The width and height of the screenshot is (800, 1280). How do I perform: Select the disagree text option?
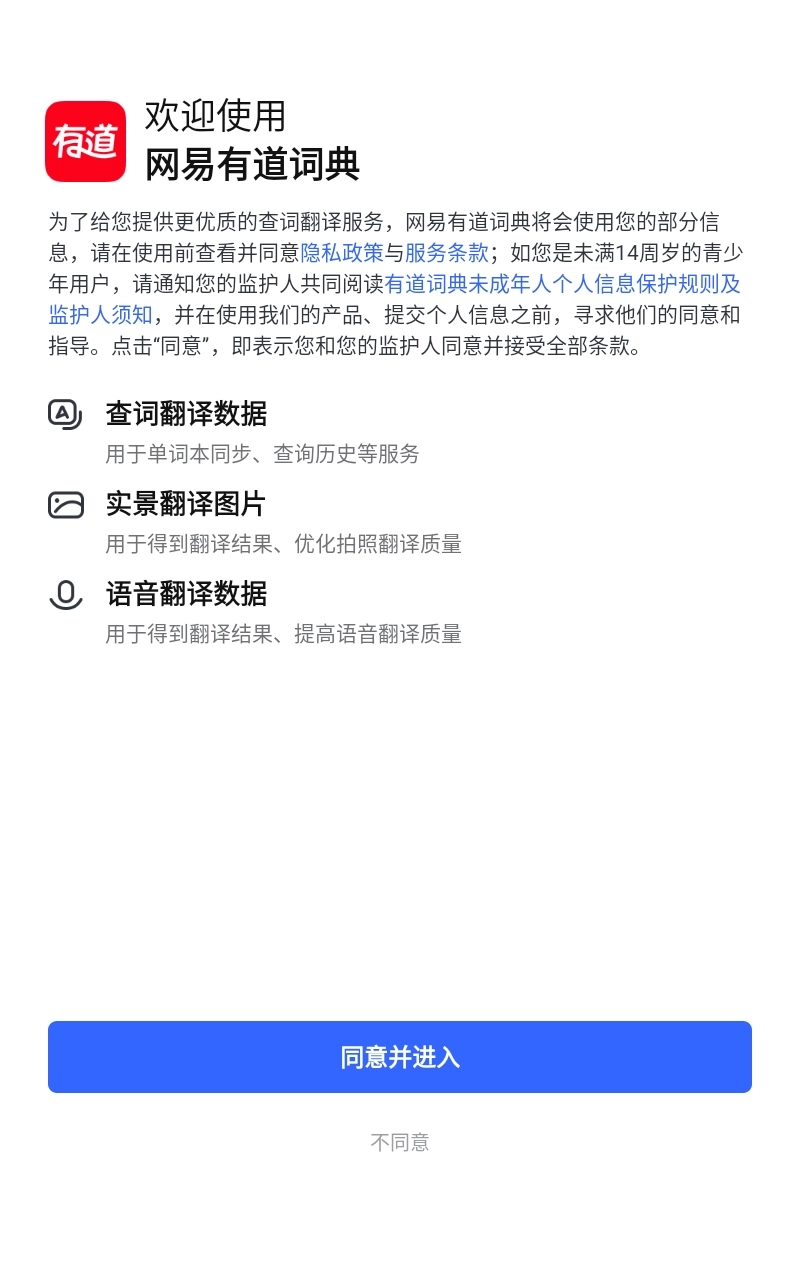click(399, 1143)
